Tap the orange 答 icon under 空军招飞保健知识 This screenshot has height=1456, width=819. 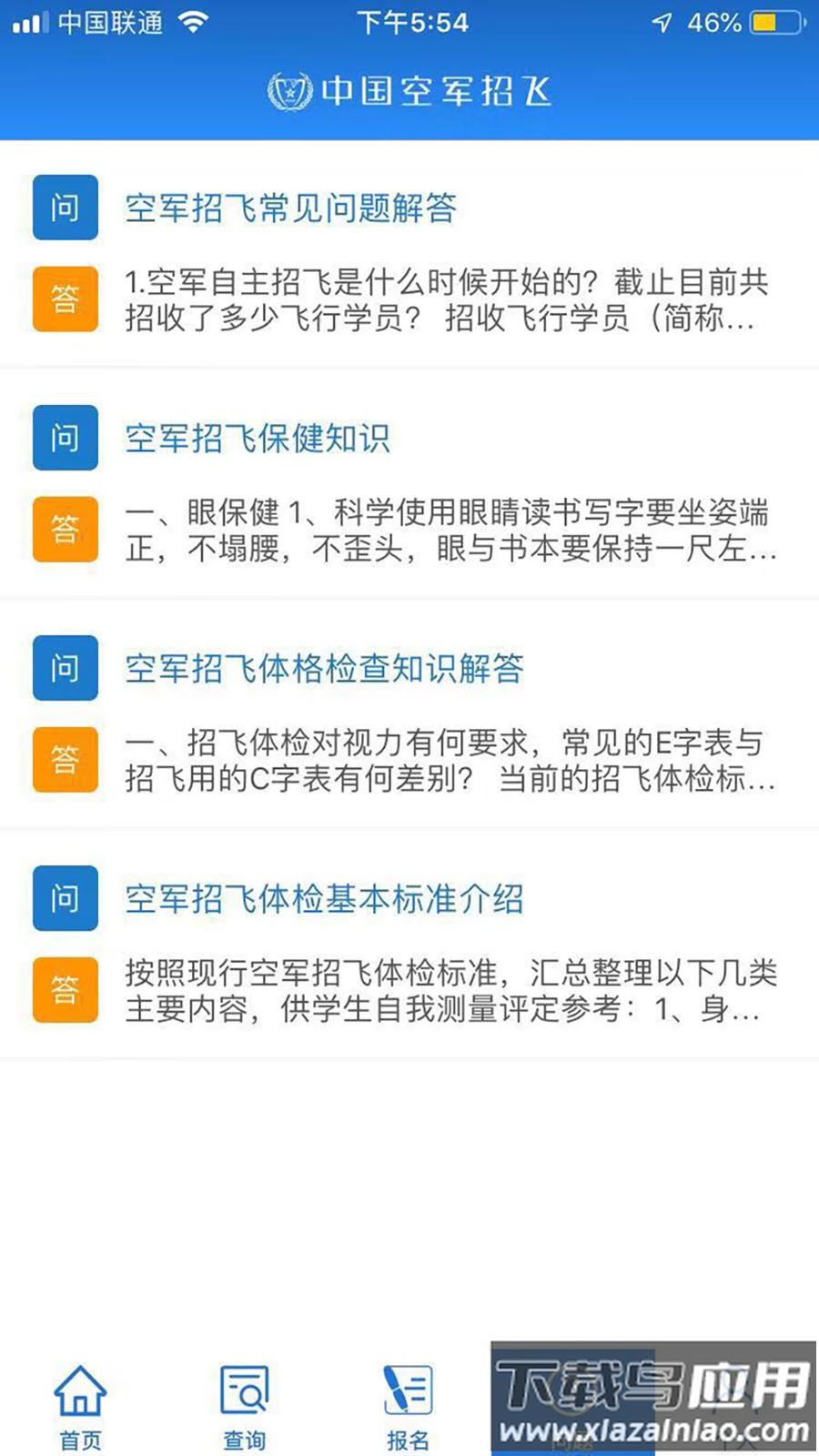click(65, 530)
